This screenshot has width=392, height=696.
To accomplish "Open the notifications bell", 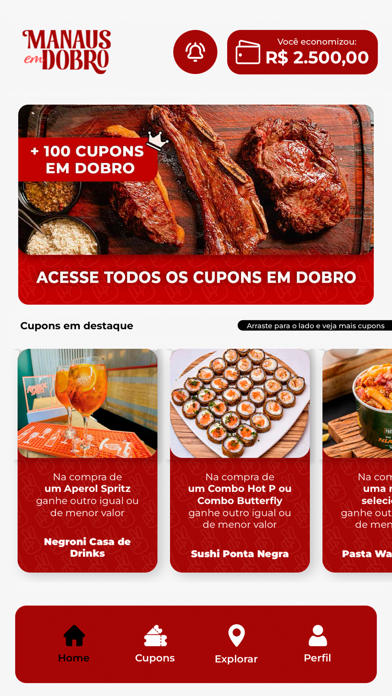I will (195, 52).
